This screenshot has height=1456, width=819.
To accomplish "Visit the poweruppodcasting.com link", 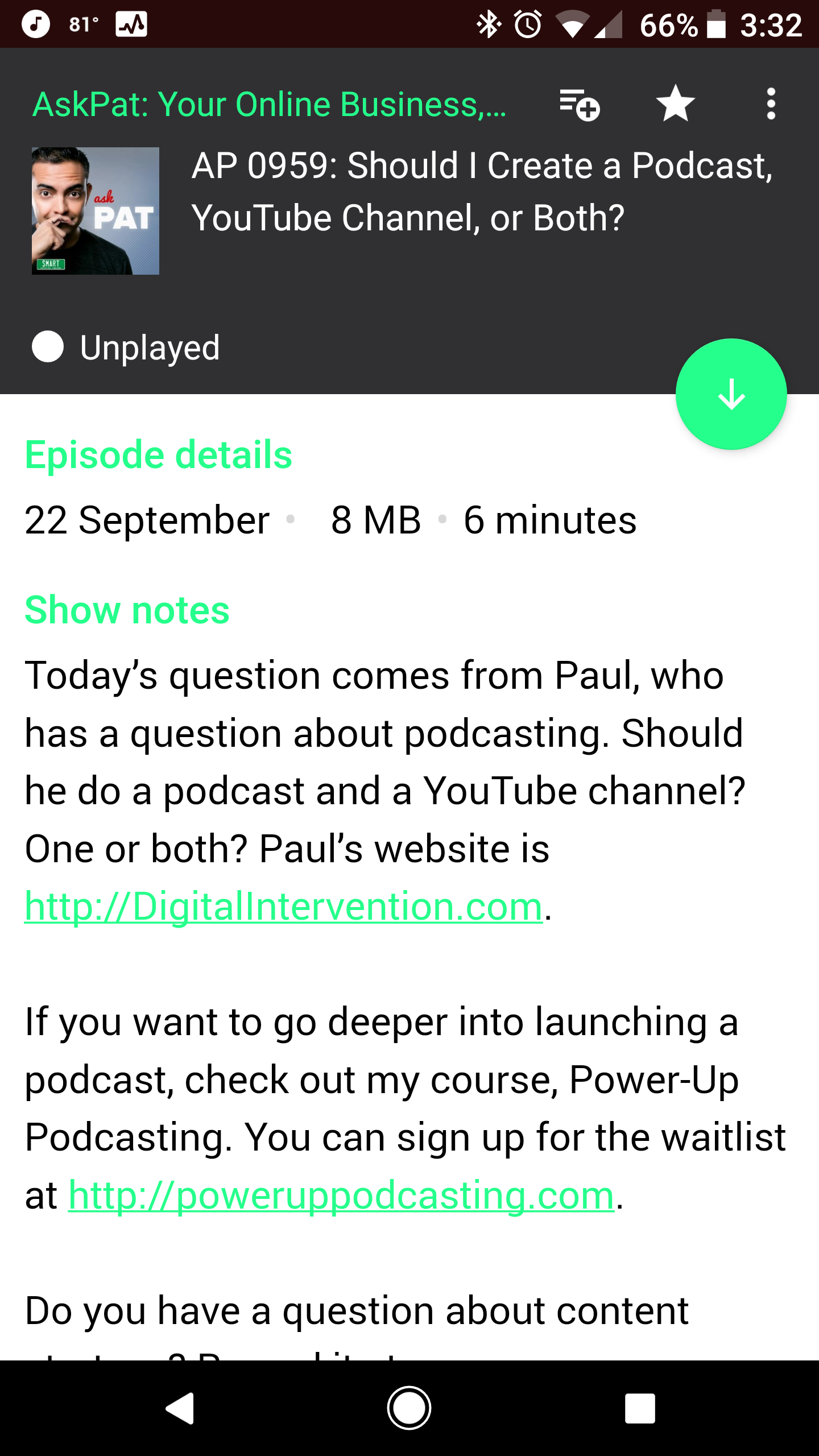I will [x=341, y=1196].
